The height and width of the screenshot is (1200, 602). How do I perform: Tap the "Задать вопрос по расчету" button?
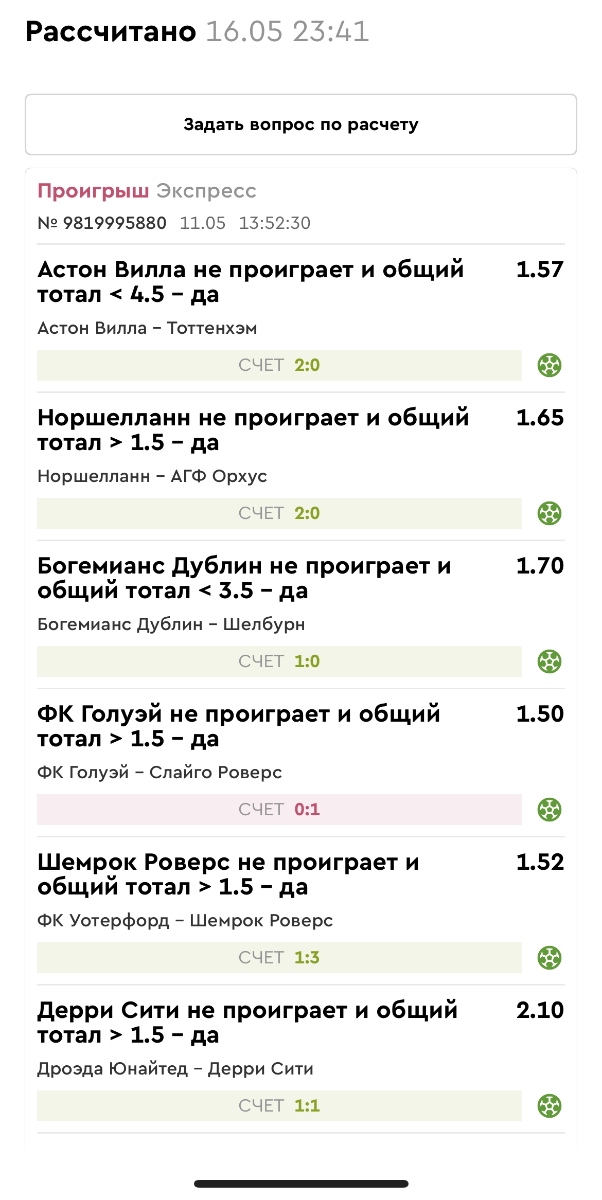click(x=301, y=125)
